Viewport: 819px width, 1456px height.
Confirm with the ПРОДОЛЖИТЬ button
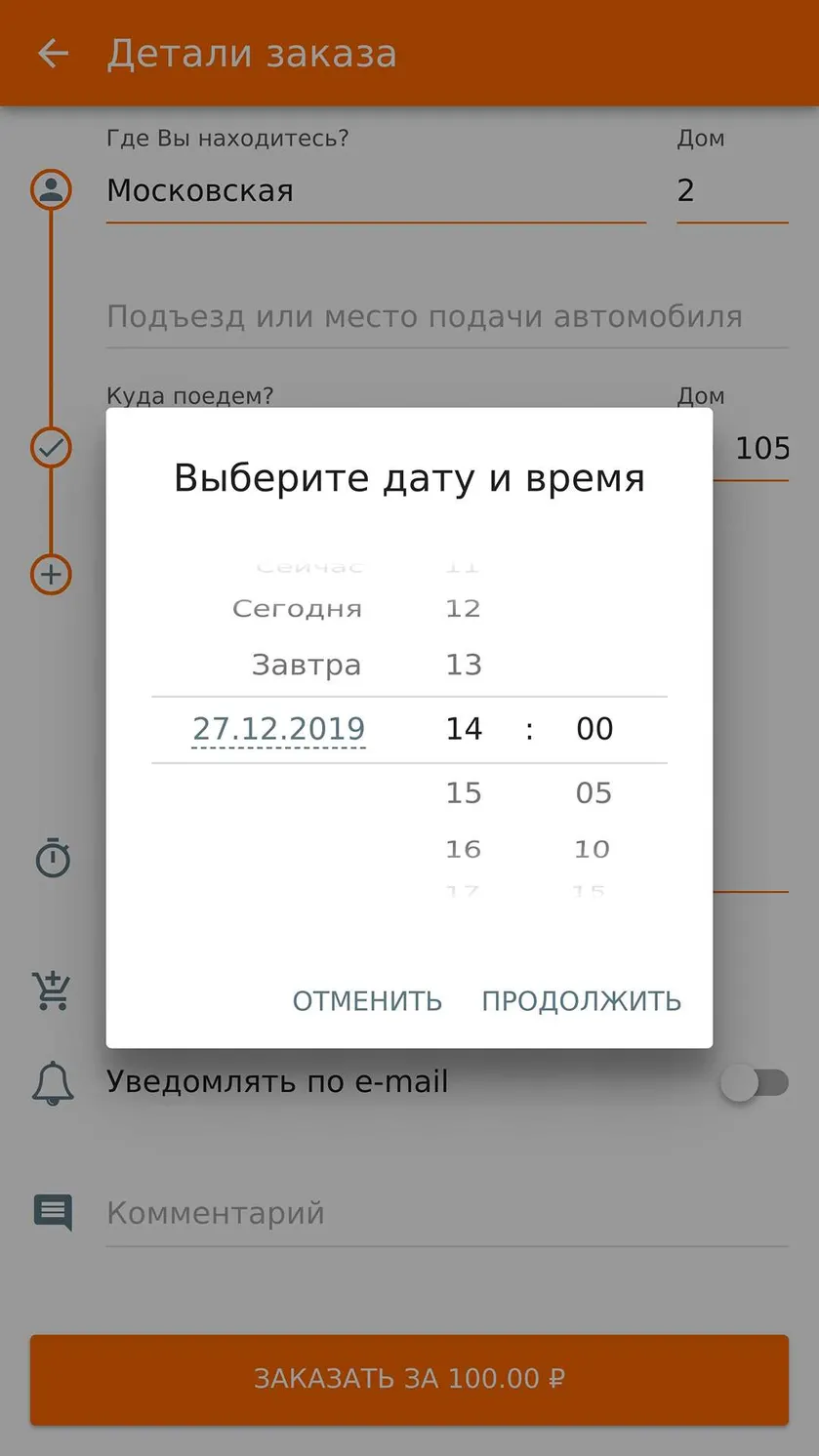(581, 1001)
